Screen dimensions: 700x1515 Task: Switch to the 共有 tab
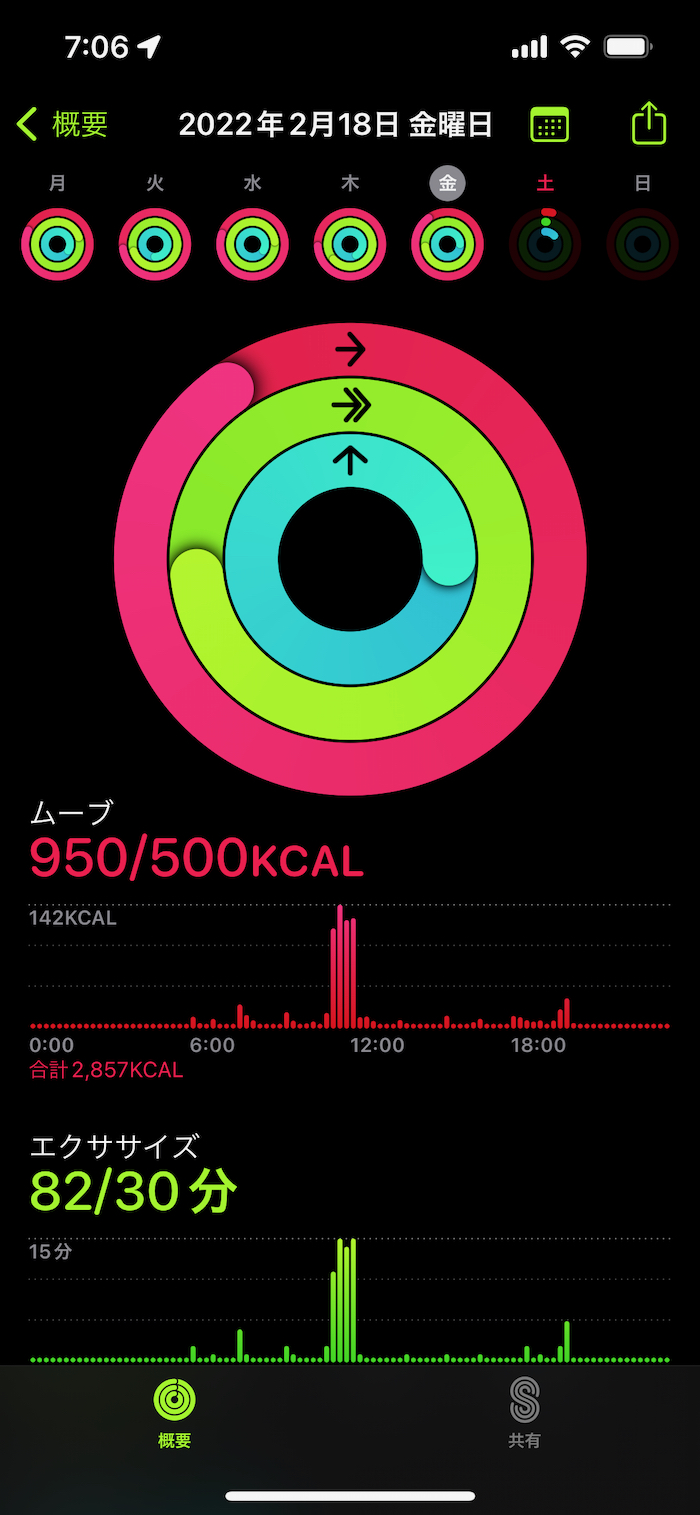pos(524,1412)
